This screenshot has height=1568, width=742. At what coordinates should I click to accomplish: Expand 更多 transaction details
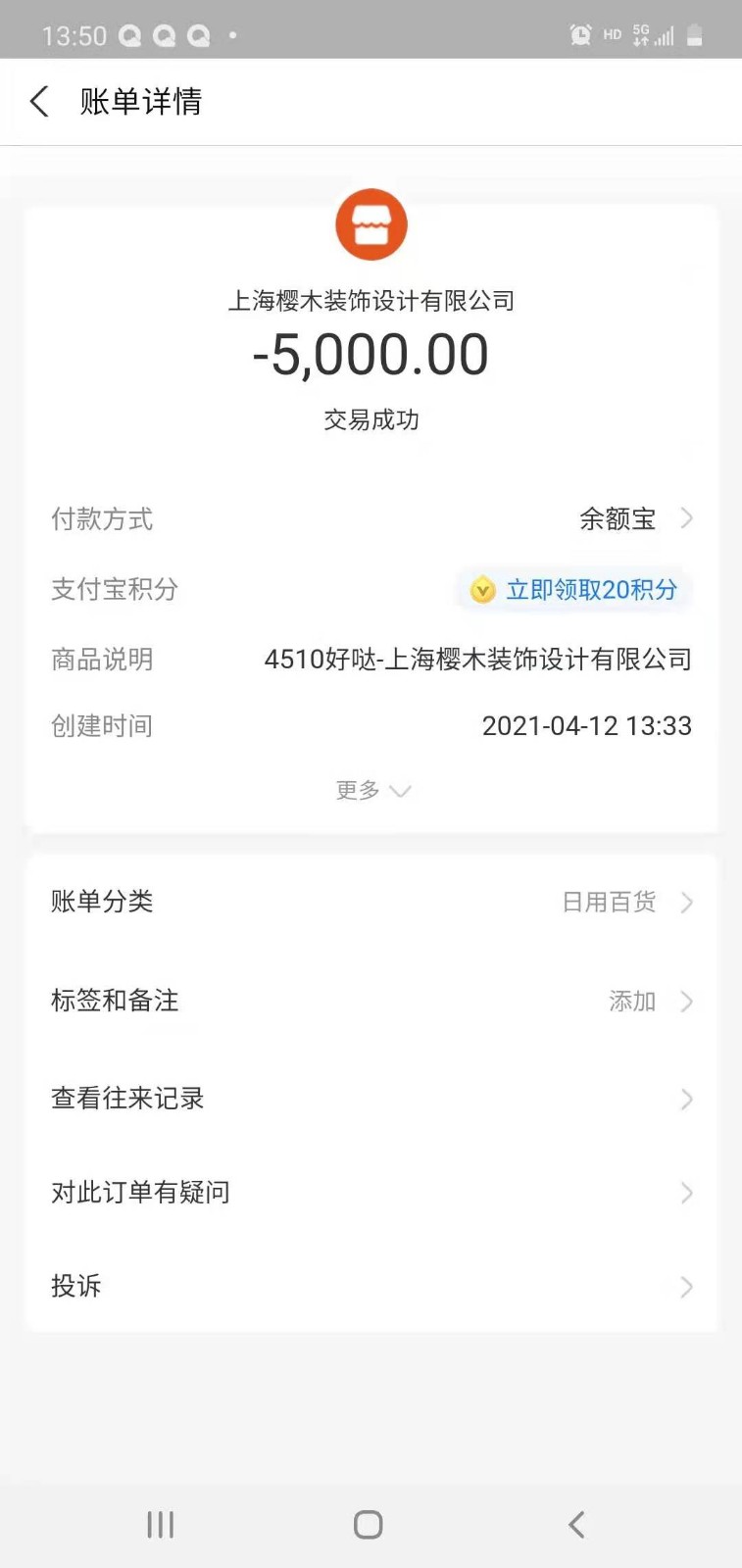coord(371,791)
